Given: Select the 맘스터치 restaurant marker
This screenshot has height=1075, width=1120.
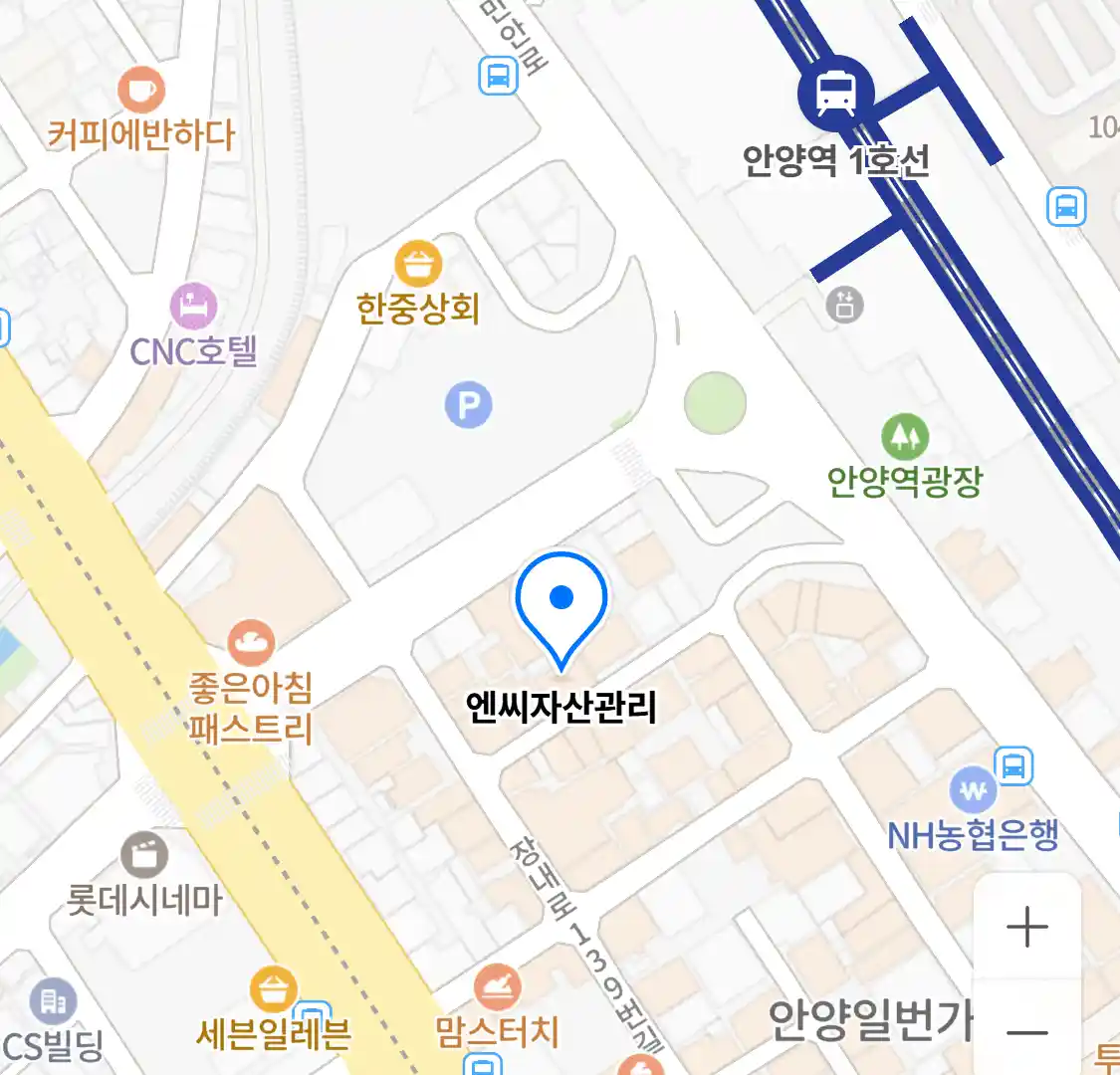Looking at the screenshot, I should (x=497, y=988).
